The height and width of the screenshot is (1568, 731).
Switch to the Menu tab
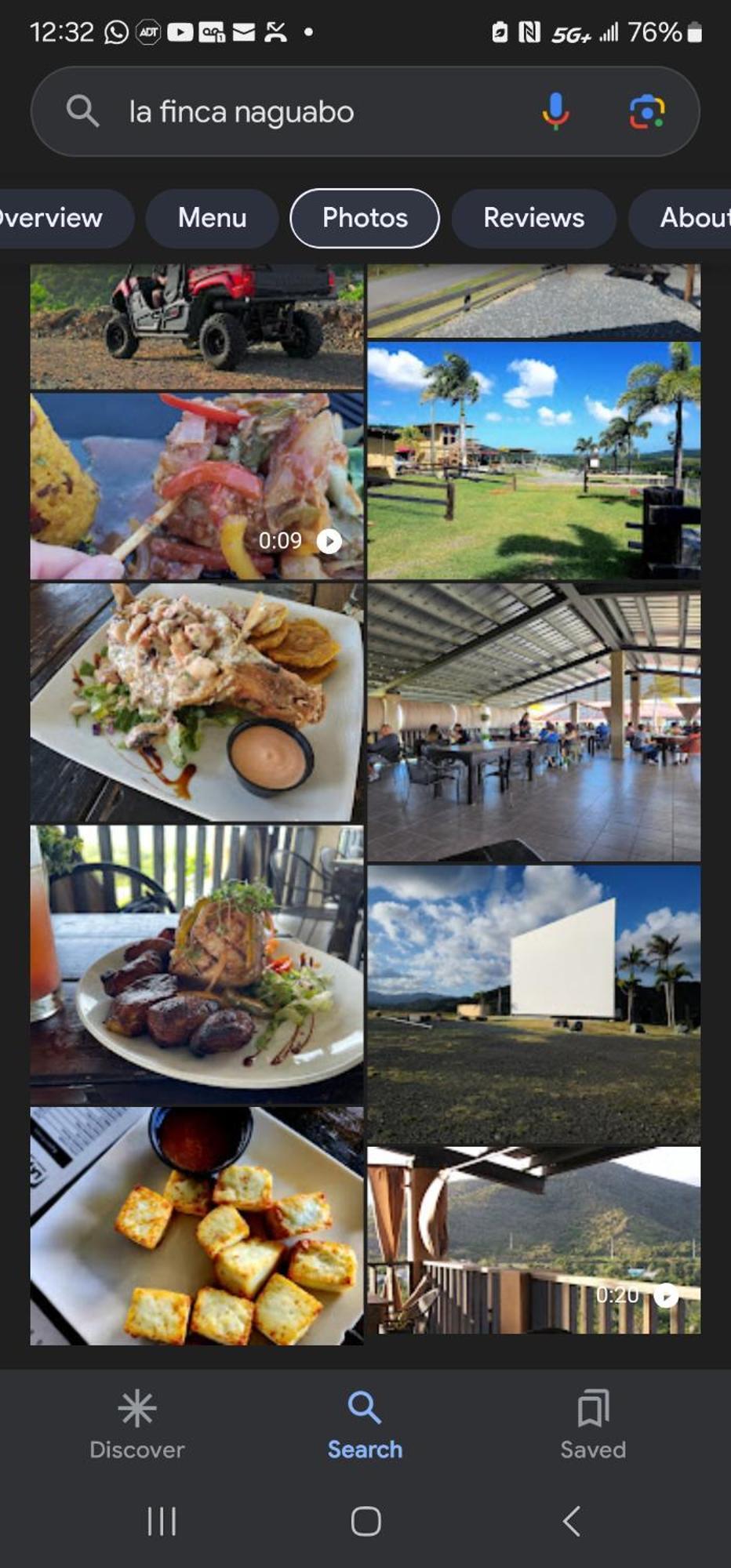212,218
